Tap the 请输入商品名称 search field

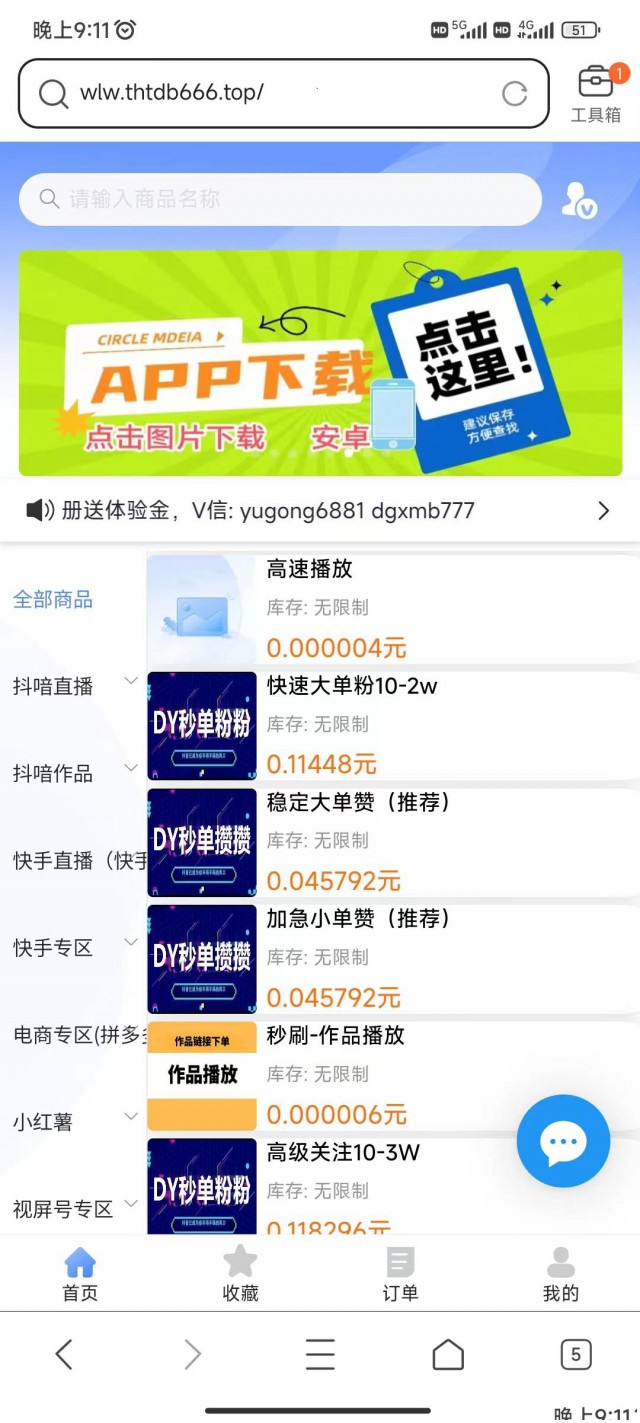click(280, 199)
